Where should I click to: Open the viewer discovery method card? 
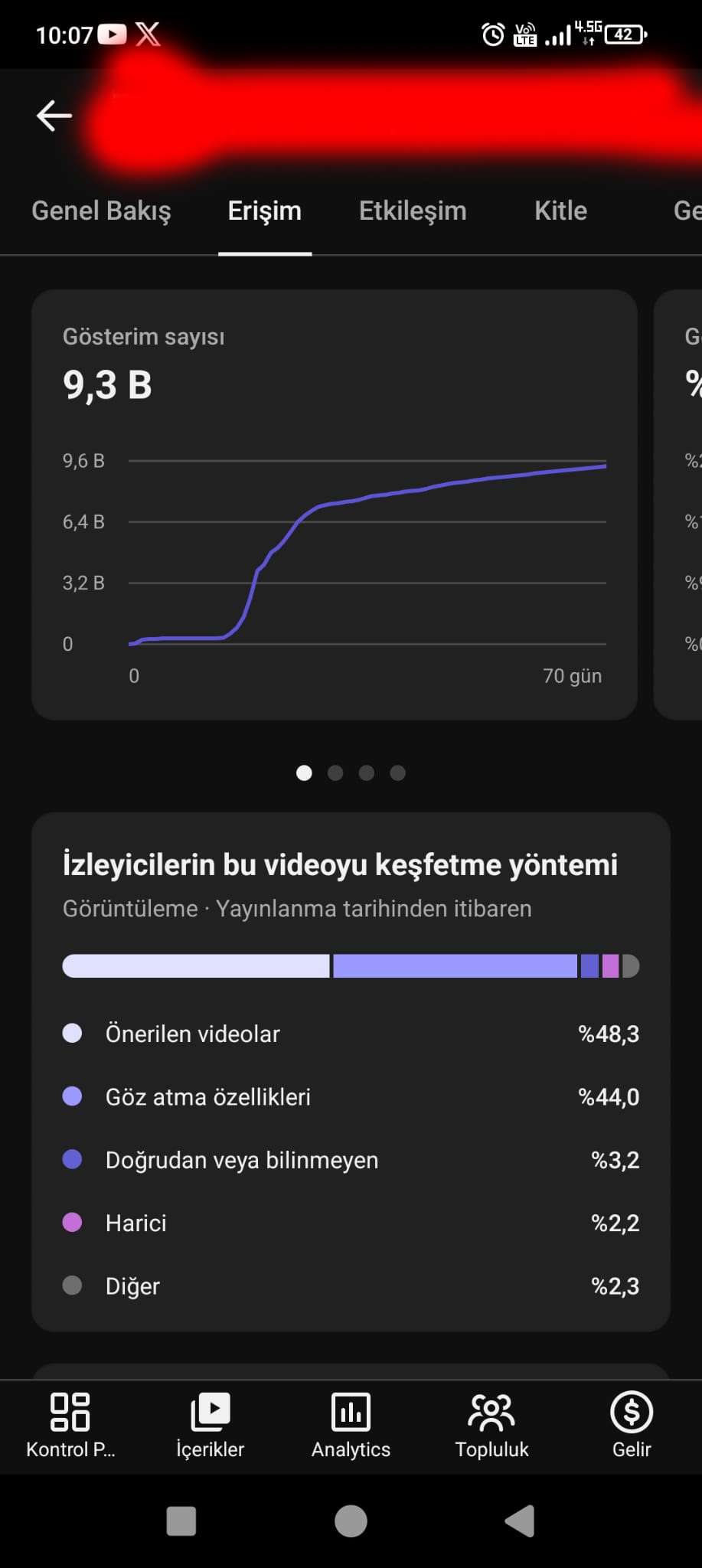tap(351, 1072)
